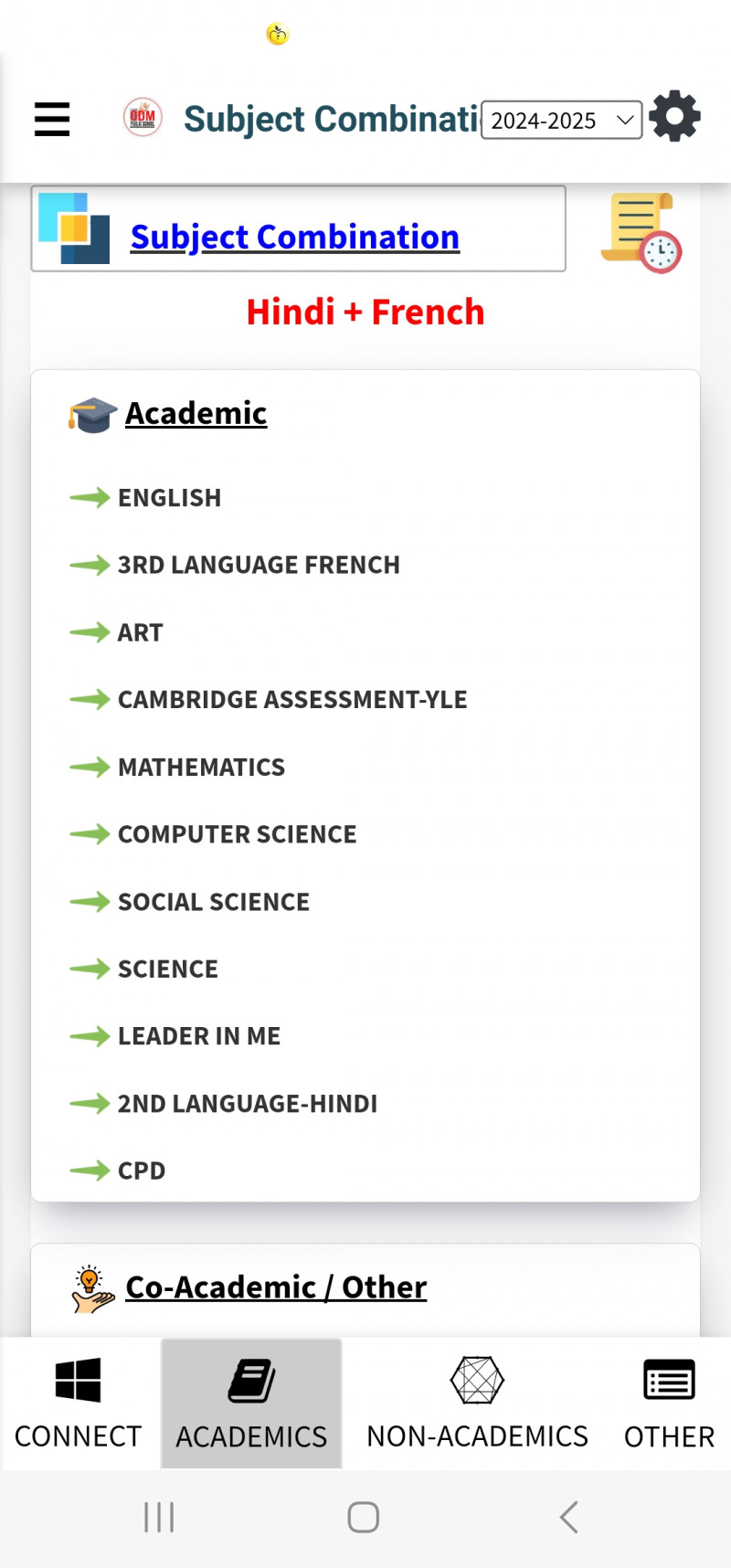Open the Subject Combination link
Screen dimensions: 731x1568
[x=294, y=237]
